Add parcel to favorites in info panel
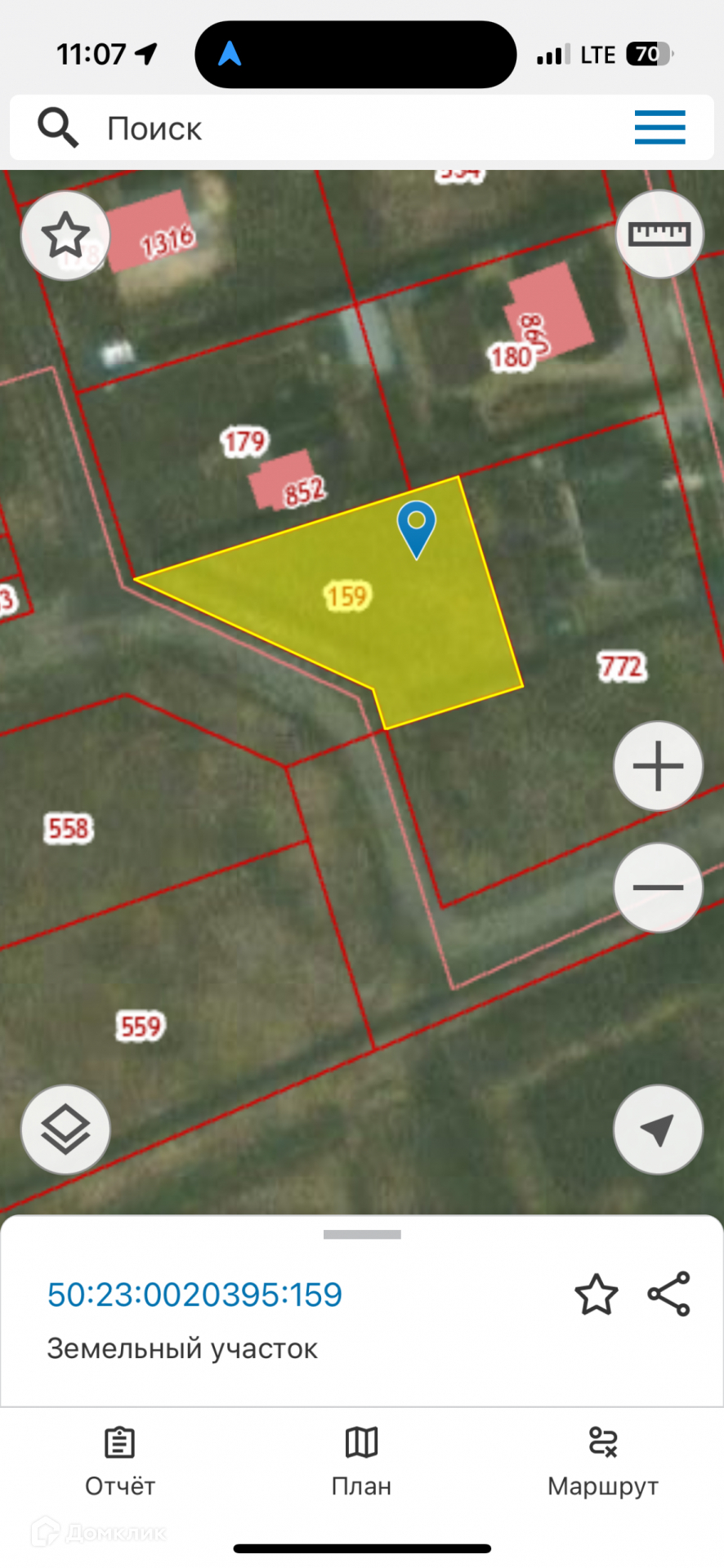The image size is (724, 1568). 597,1294
